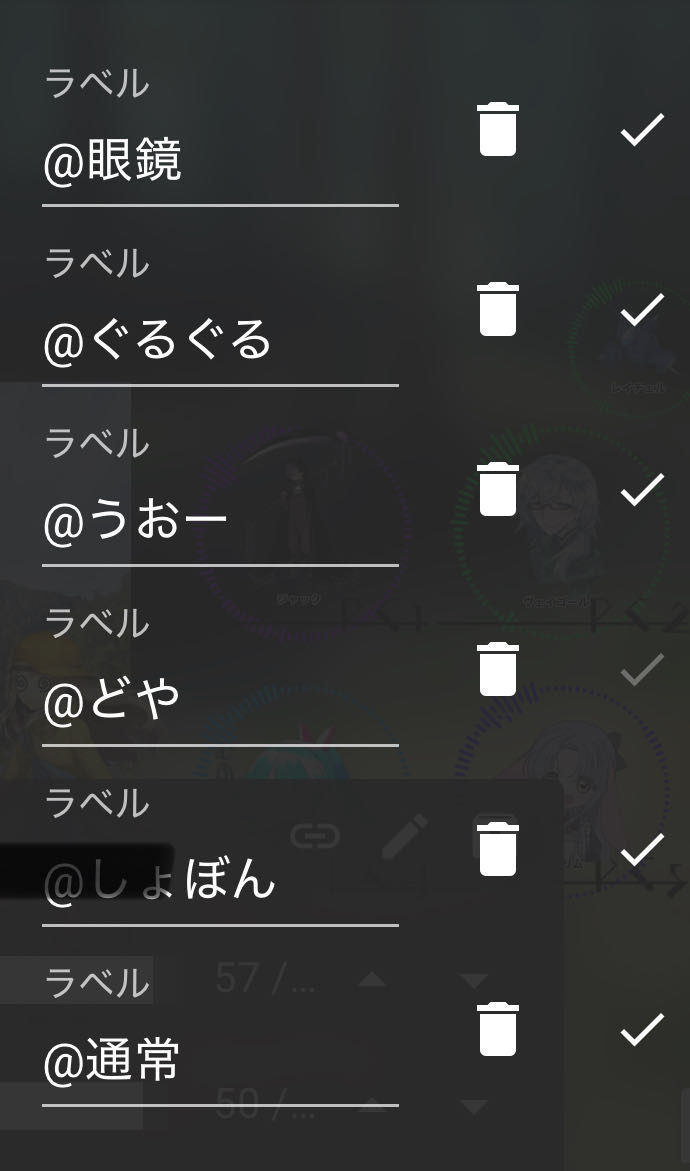Tap the checkmark beside @うおー

642,489
